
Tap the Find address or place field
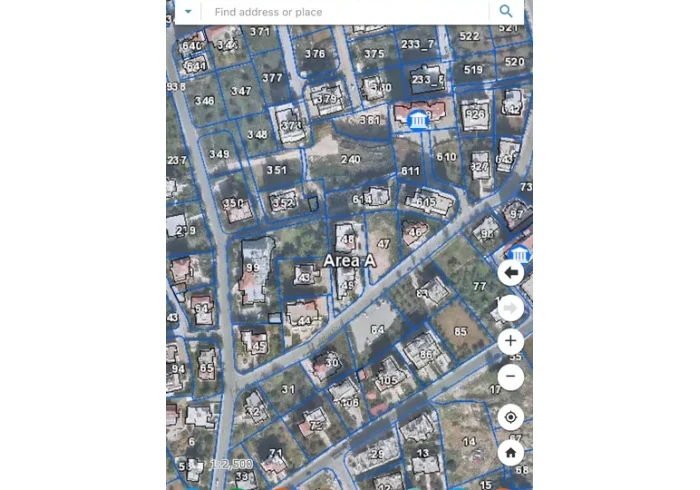point(345,12)
